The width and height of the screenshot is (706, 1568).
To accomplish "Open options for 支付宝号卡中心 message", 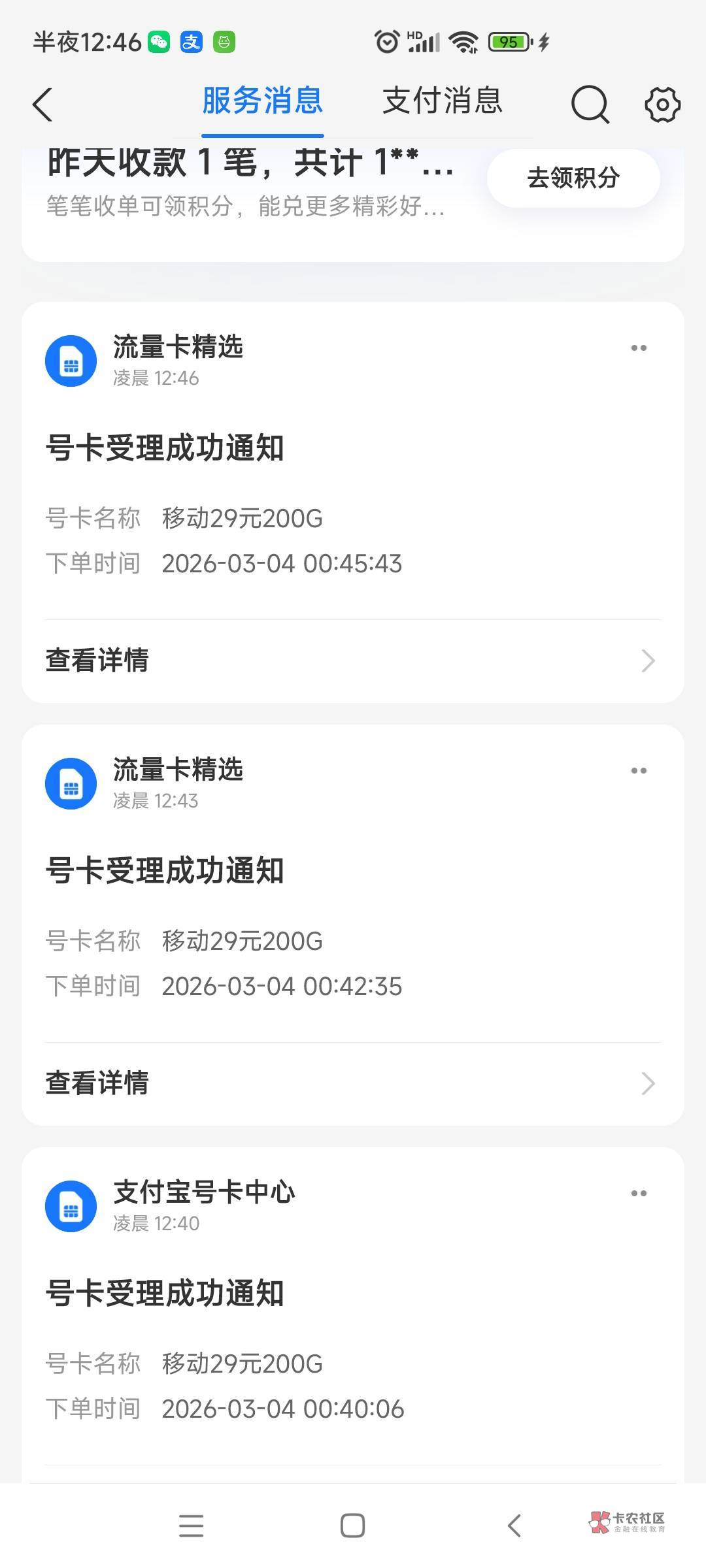I will coord(639,1194).
